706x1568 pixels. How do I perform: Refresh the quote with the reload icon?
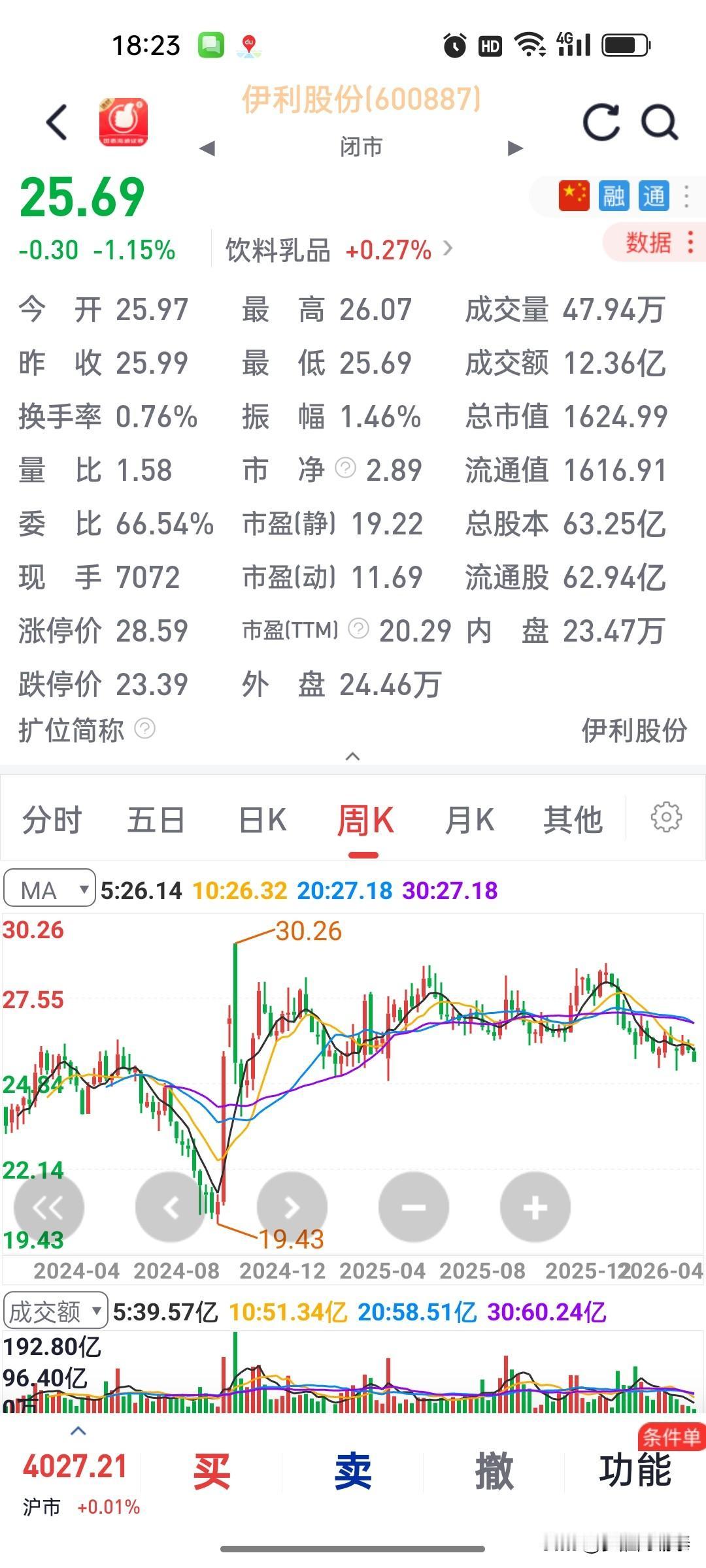coord(601,121)
